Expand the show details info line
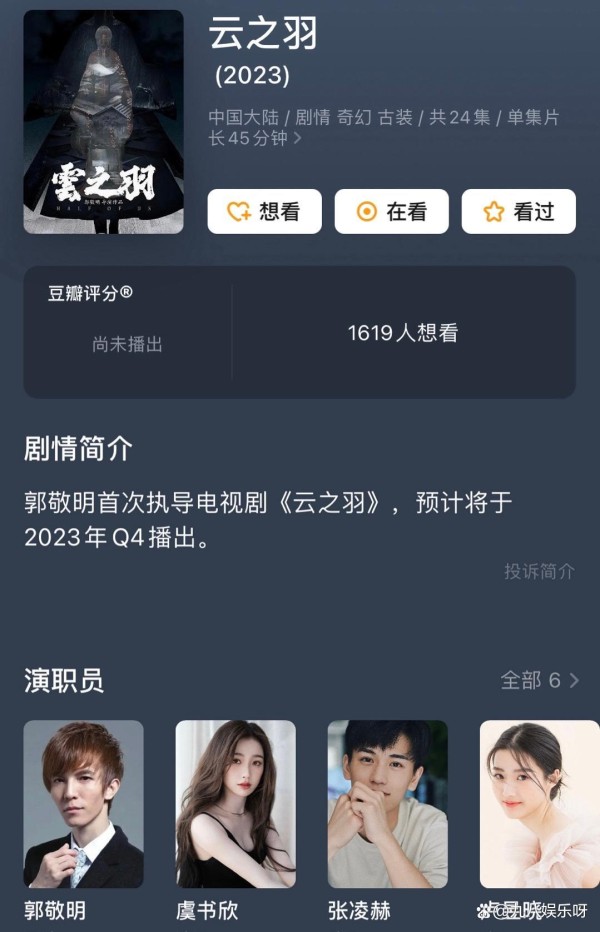This screenshot has width=600, height=932. tap(384, 128)
